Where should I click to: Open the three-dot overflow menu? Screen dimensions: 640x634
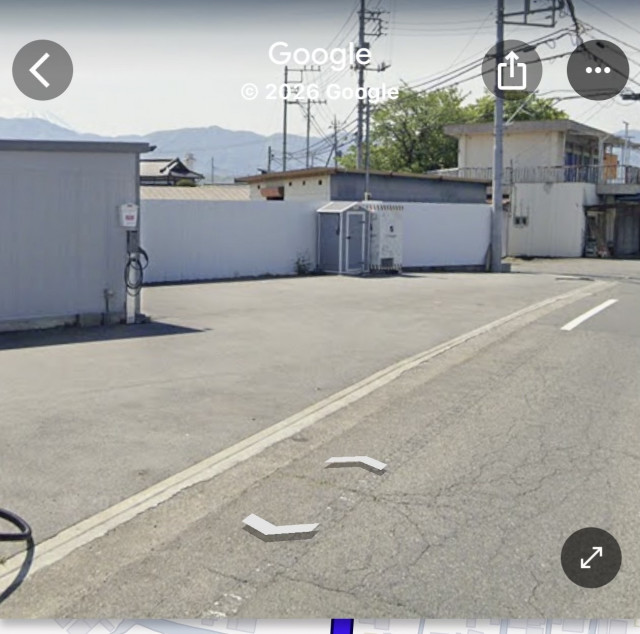[597, 70]
